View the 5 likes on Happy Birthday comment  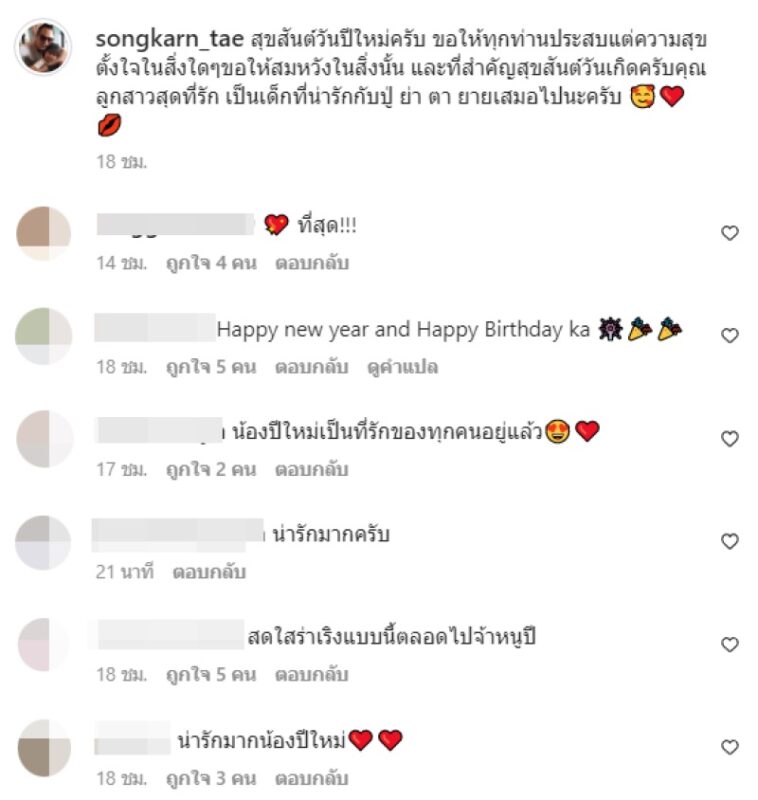tap(212, 367)
